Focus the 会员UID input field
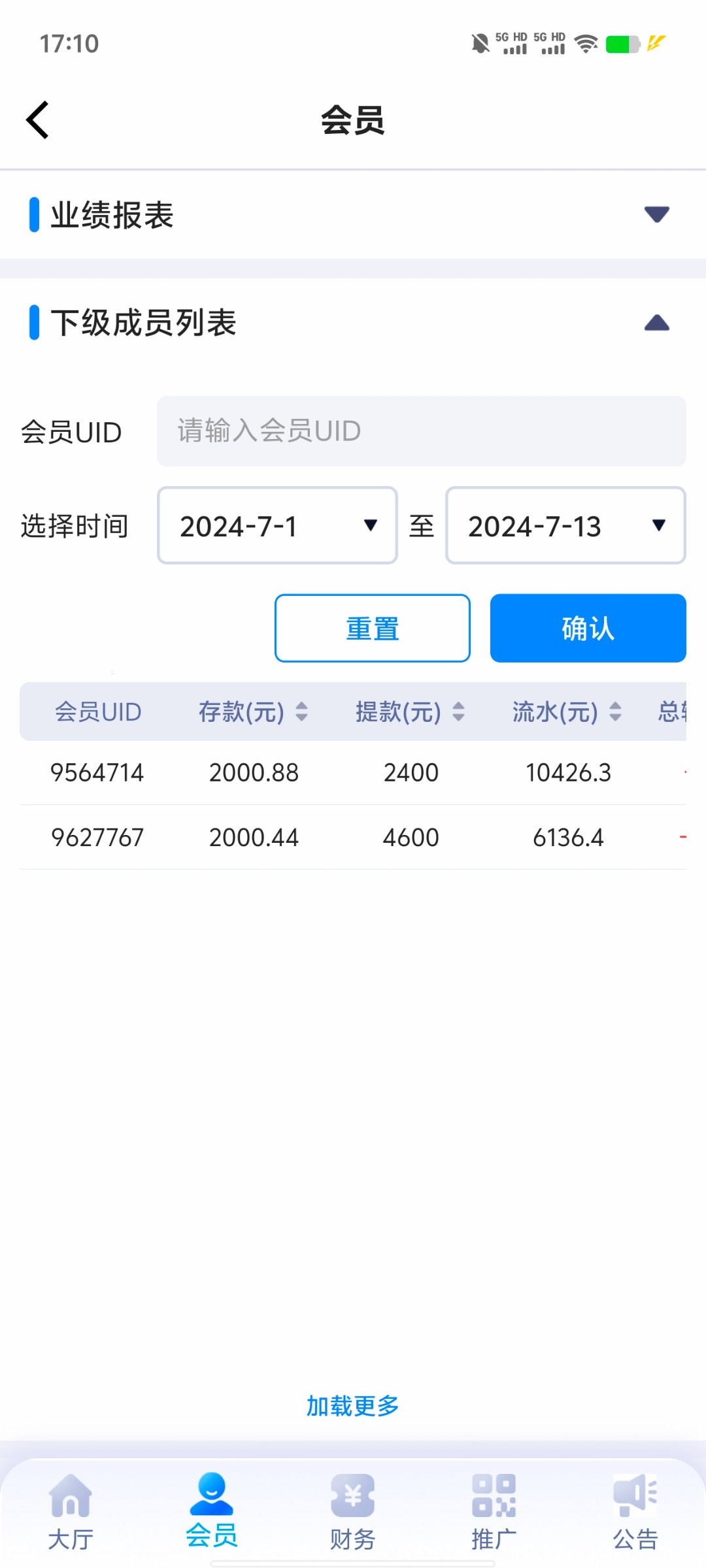 (421, 431)
